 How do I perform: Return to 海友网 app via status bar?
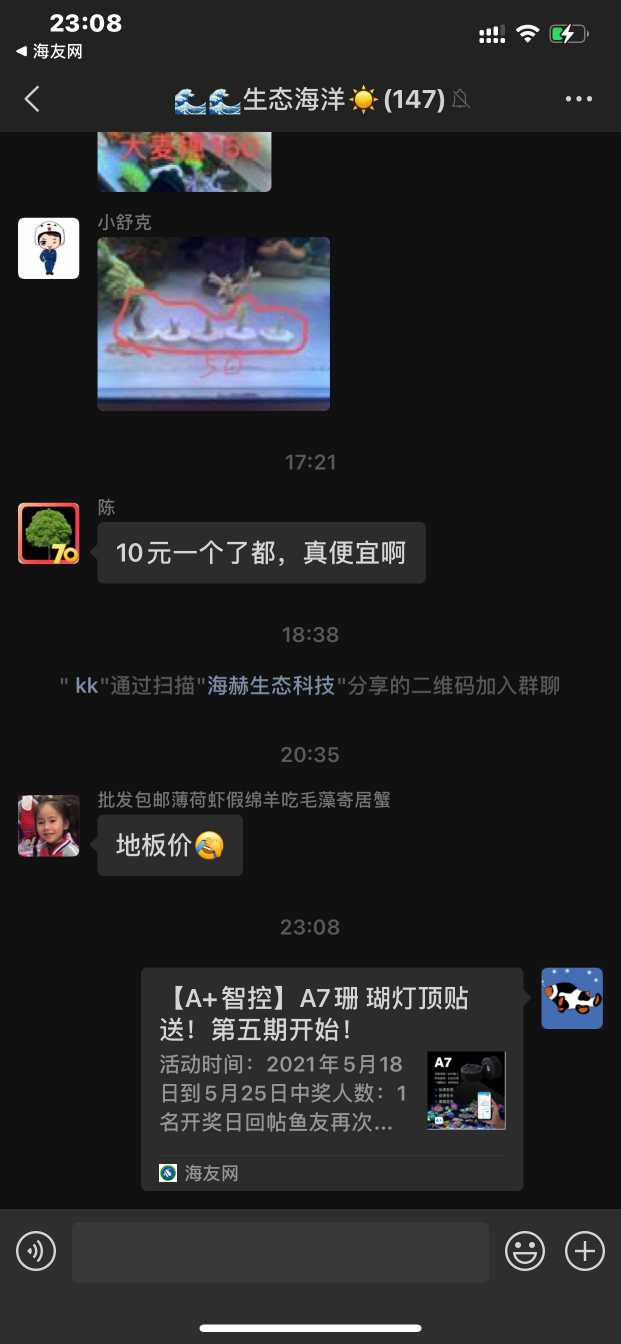tap(49, 51)
